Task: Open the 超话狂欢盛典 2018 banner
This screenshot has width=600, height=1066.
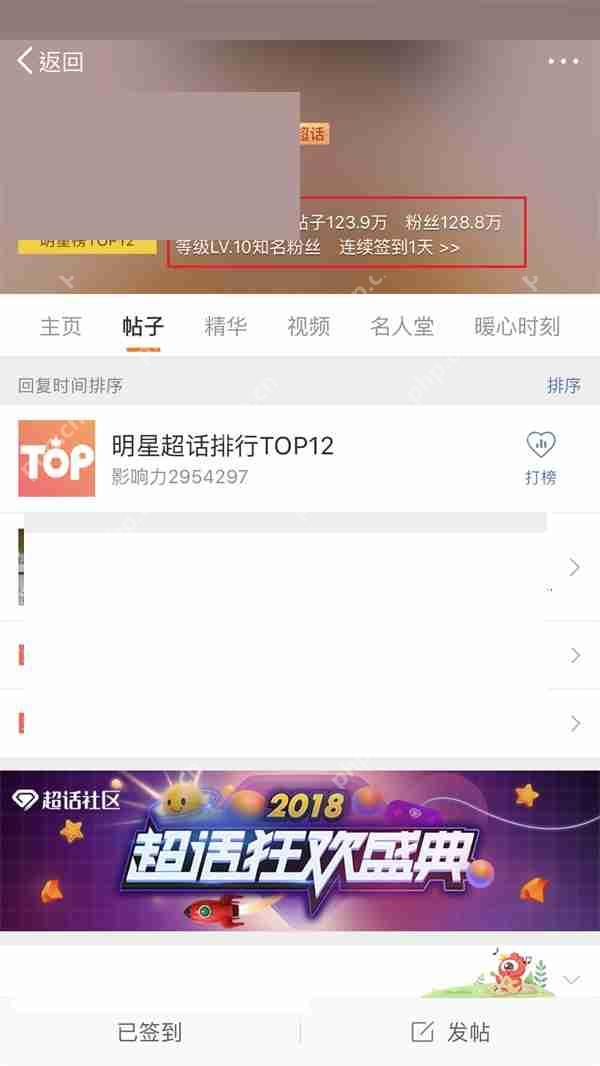Action: [300, 850]
